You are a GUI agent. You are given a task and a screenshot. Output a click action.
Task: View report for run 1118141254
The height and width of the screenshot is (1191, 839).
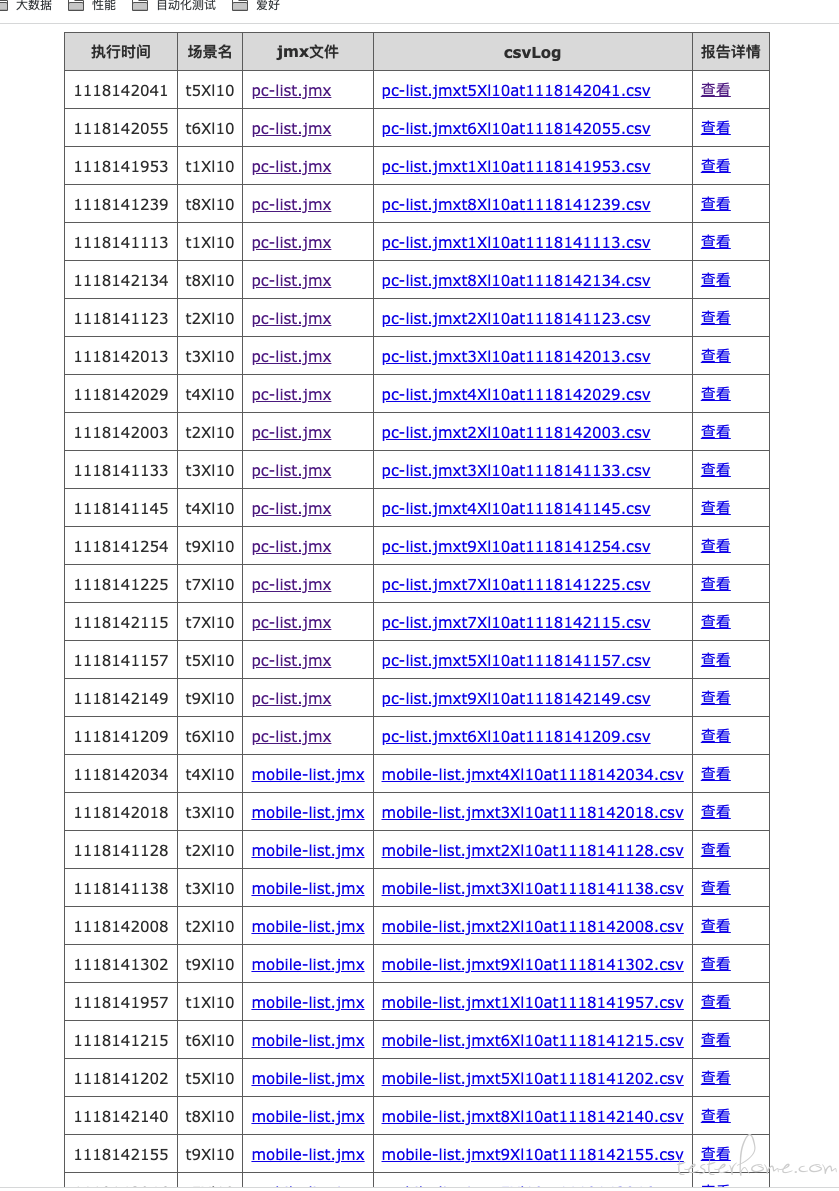[x=715, y=546]
